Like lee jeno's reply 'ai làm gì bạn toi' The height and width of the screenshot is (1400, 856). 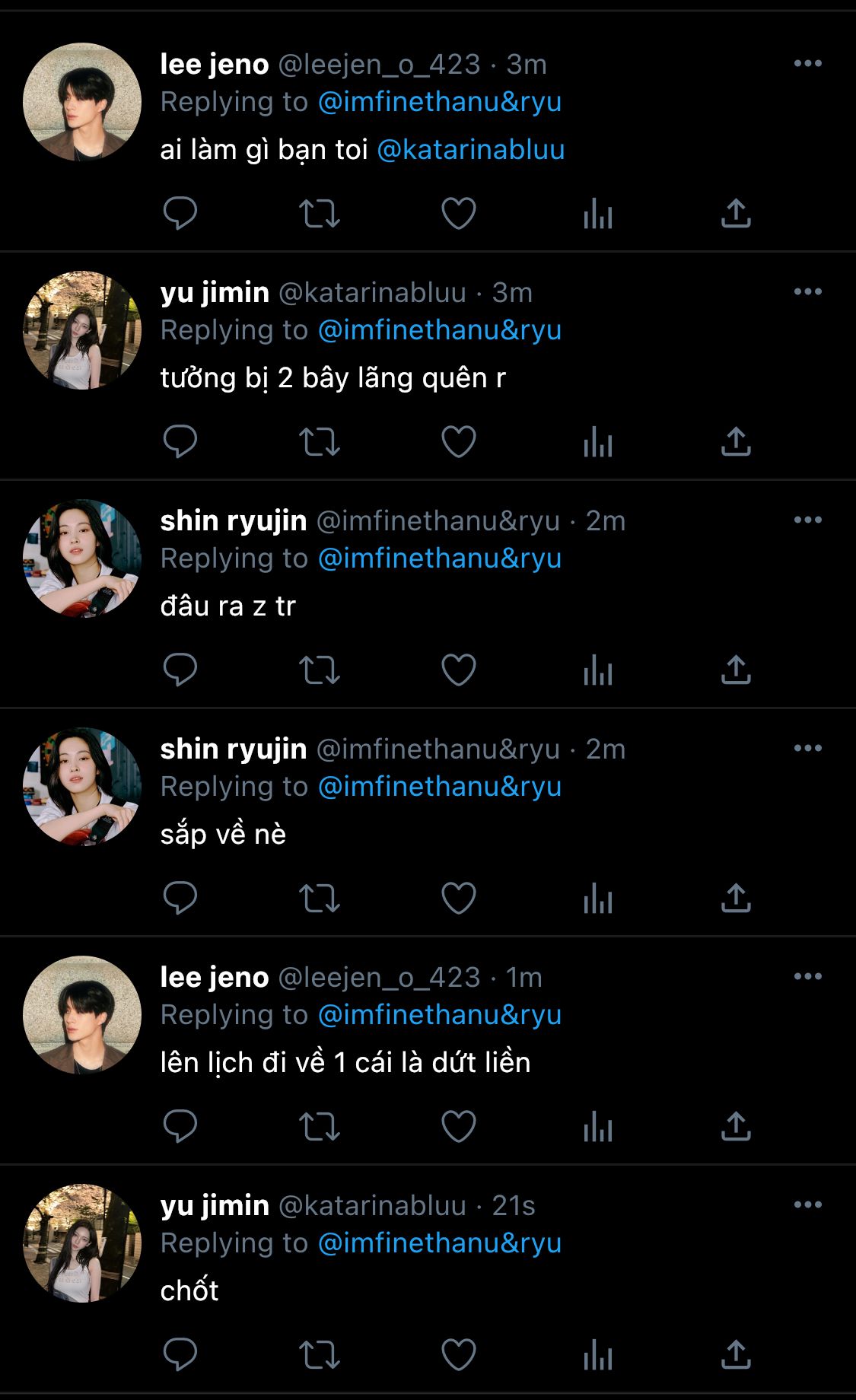pyautogui.click(x=458, y=214)
